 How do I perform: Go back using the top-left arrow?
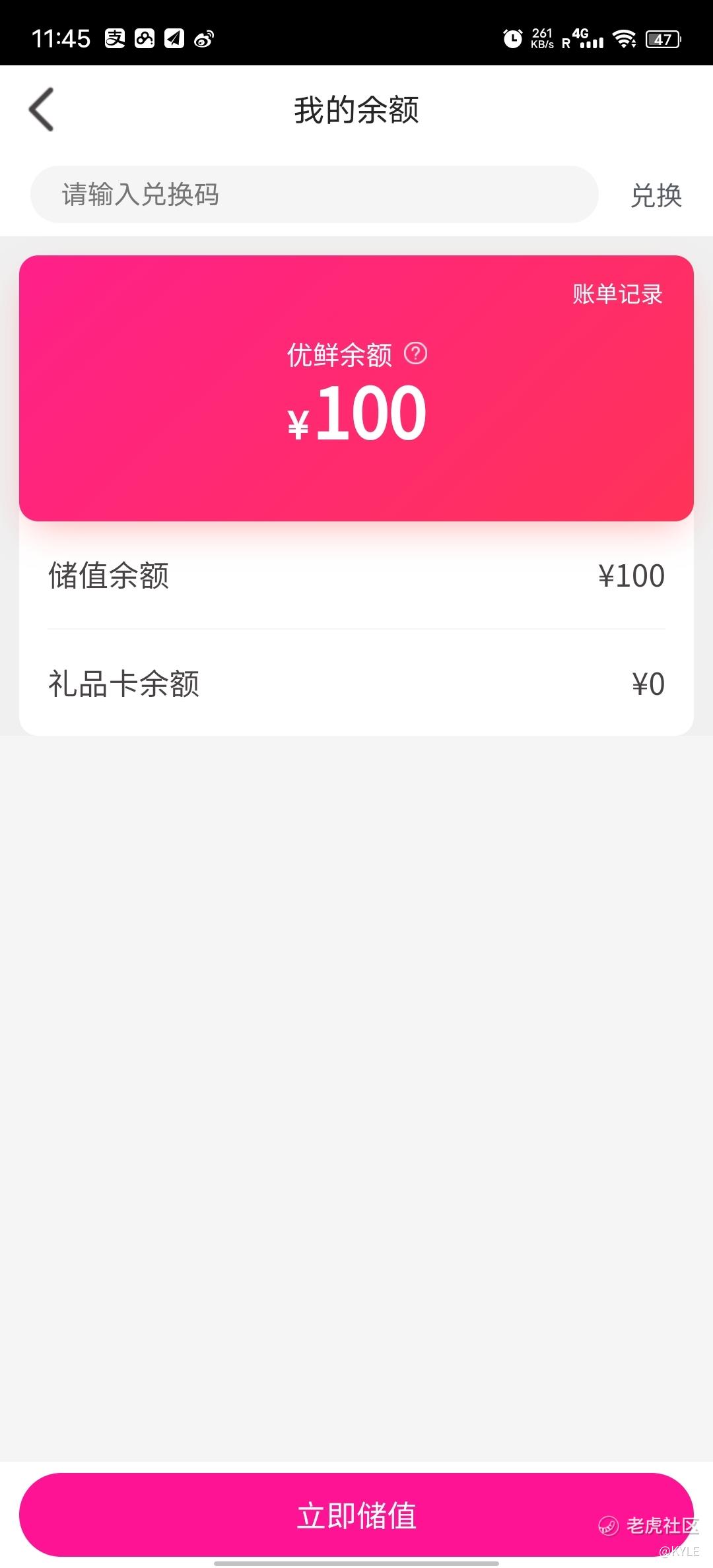[x=41, y=110]
